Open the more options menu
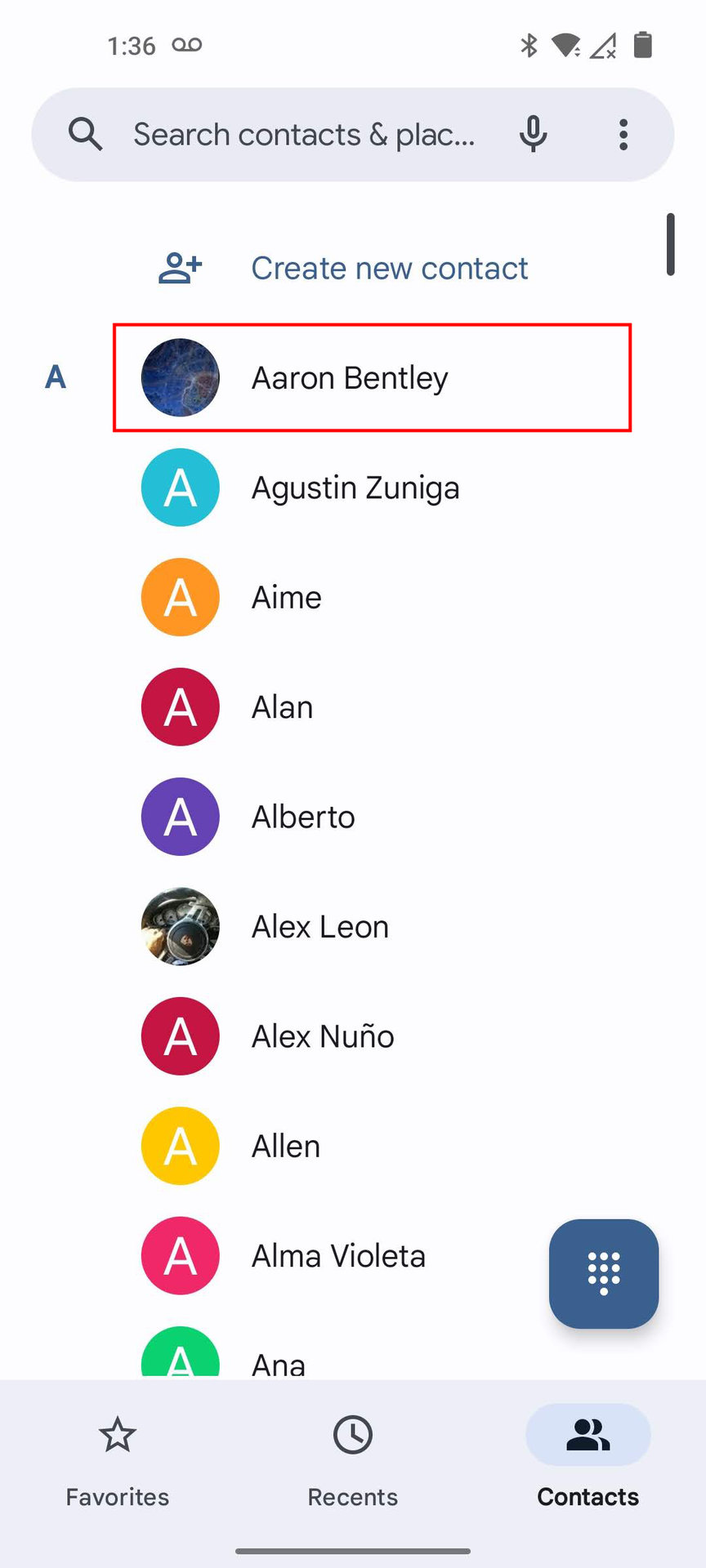The height and width of the screenshot is (1568, 706). pos(623,135)
